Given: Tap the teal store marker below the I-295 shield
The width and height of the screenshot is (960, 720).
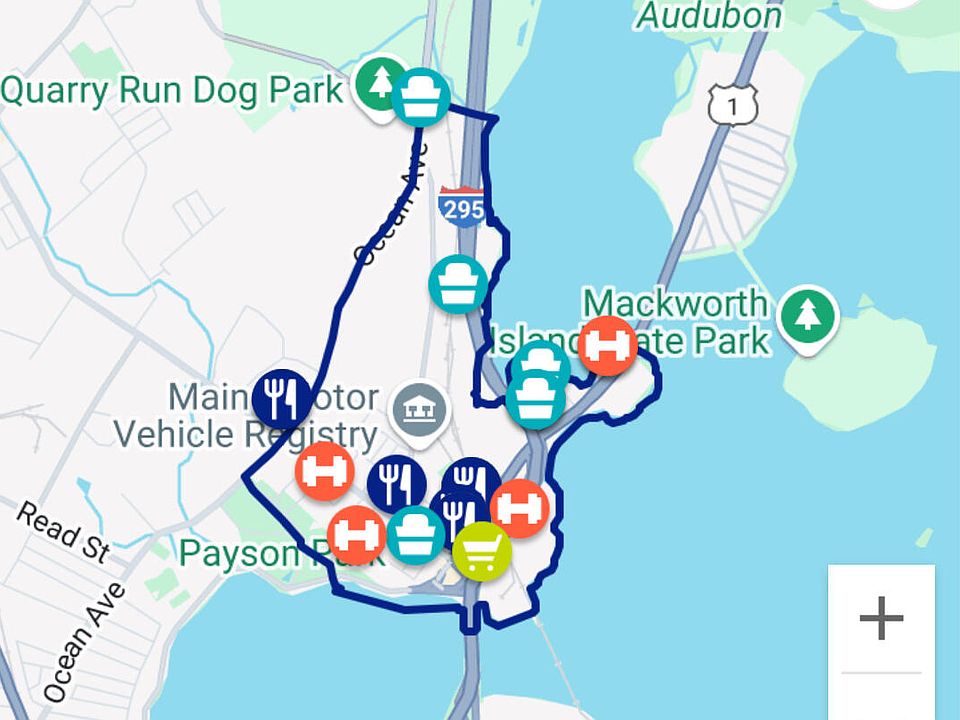Looking at the screenshot, I should (x=458, y=284).
